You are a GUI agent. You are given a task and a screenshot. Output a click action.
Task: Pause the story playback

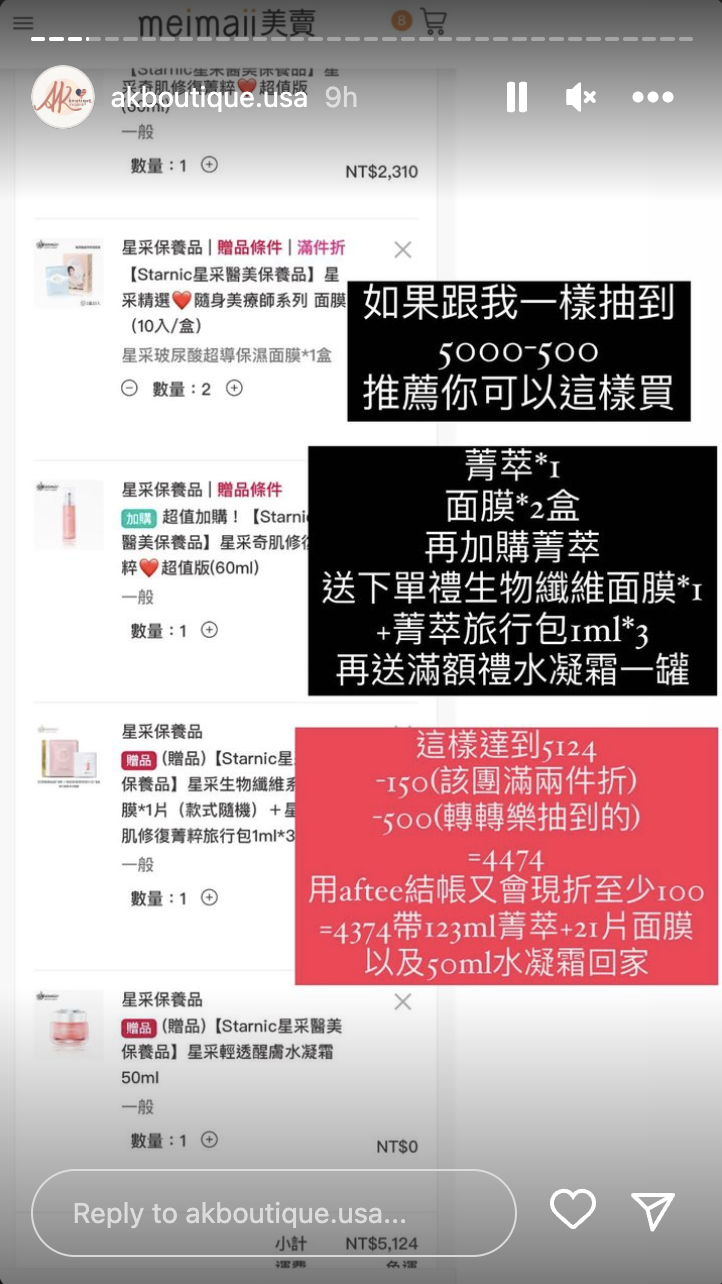[516, 97]
